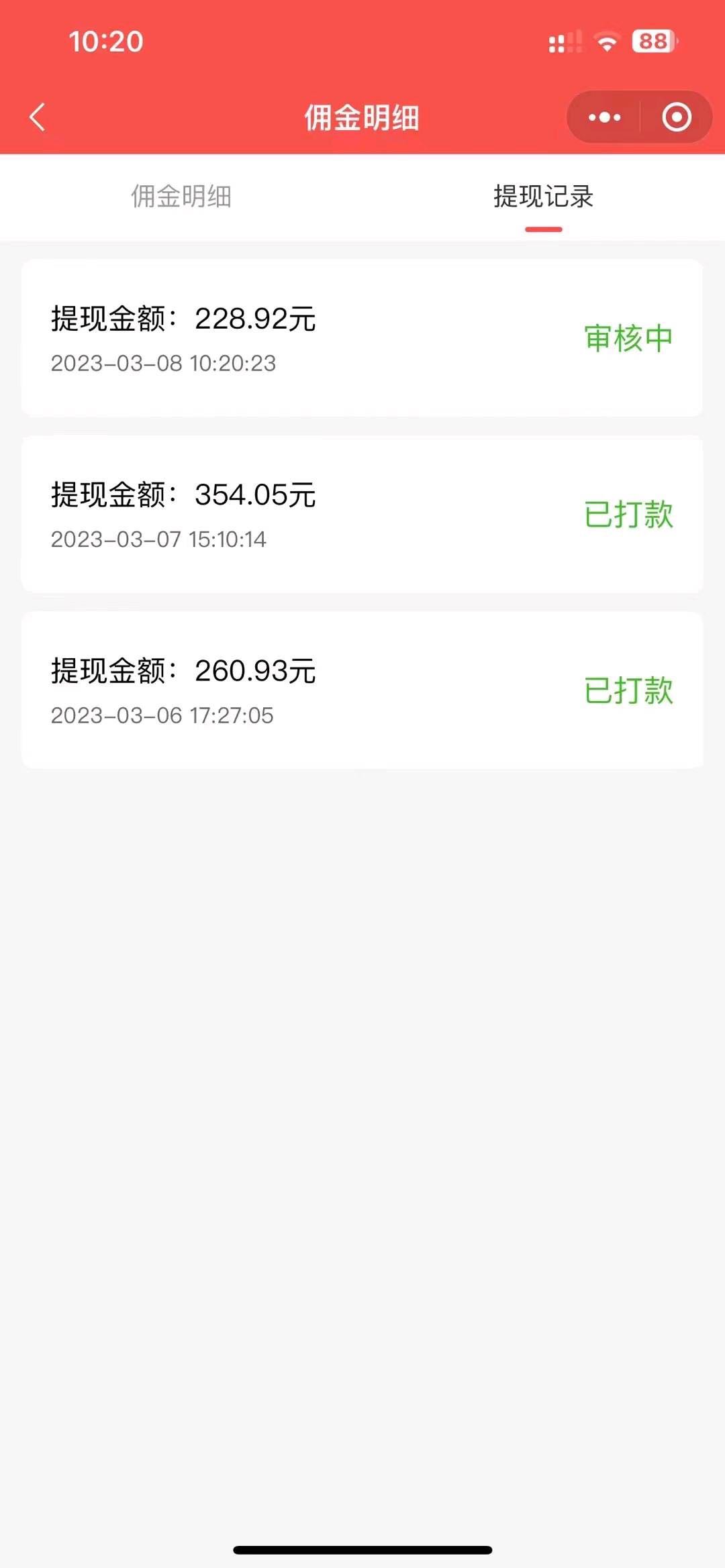This screenshot has height=1568, width=725.
Task: Open the mini program three-dot menu
Action: (604, 117)
